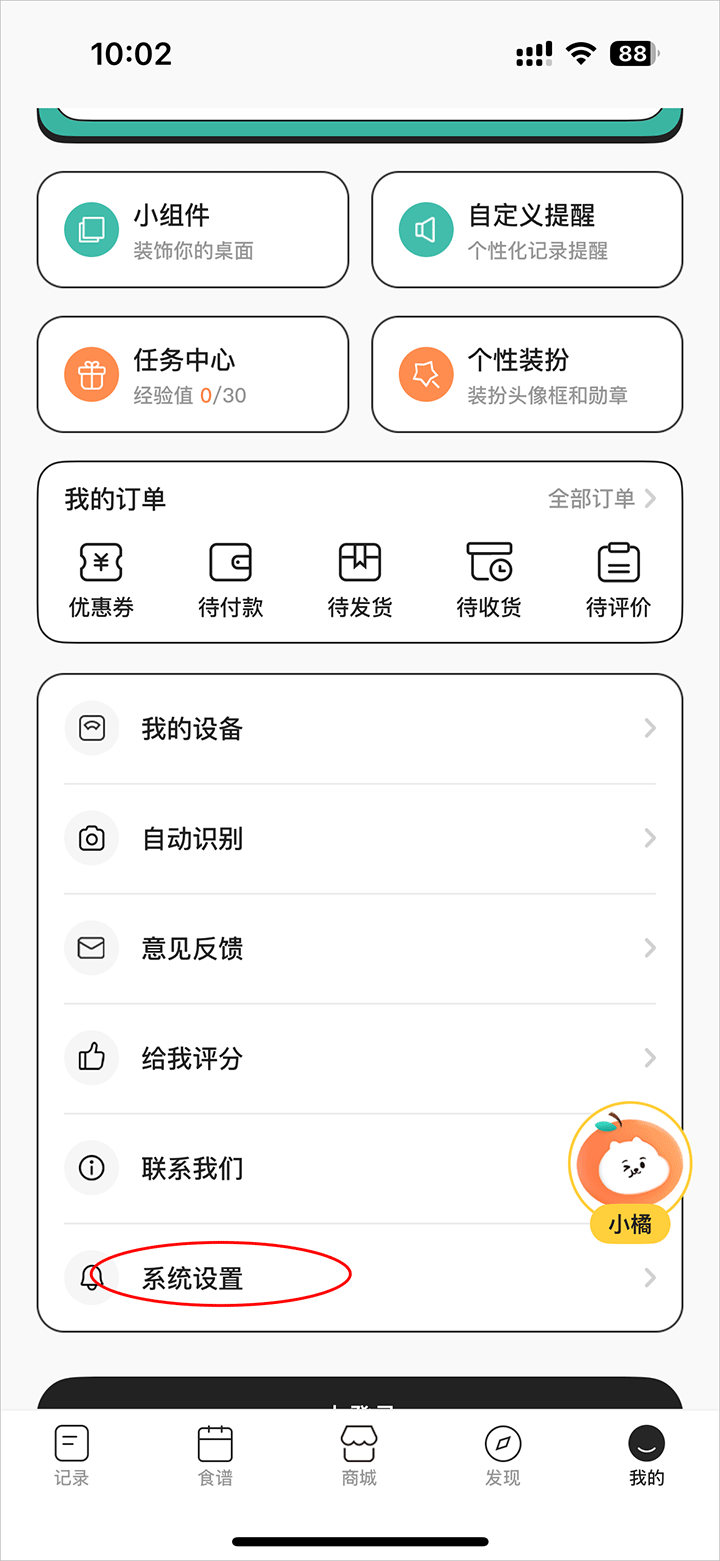The height and width of the screenshot is (1561, 720).
Task: Open 待收货 orders awaiting receipt
Action: coord(489,580)
